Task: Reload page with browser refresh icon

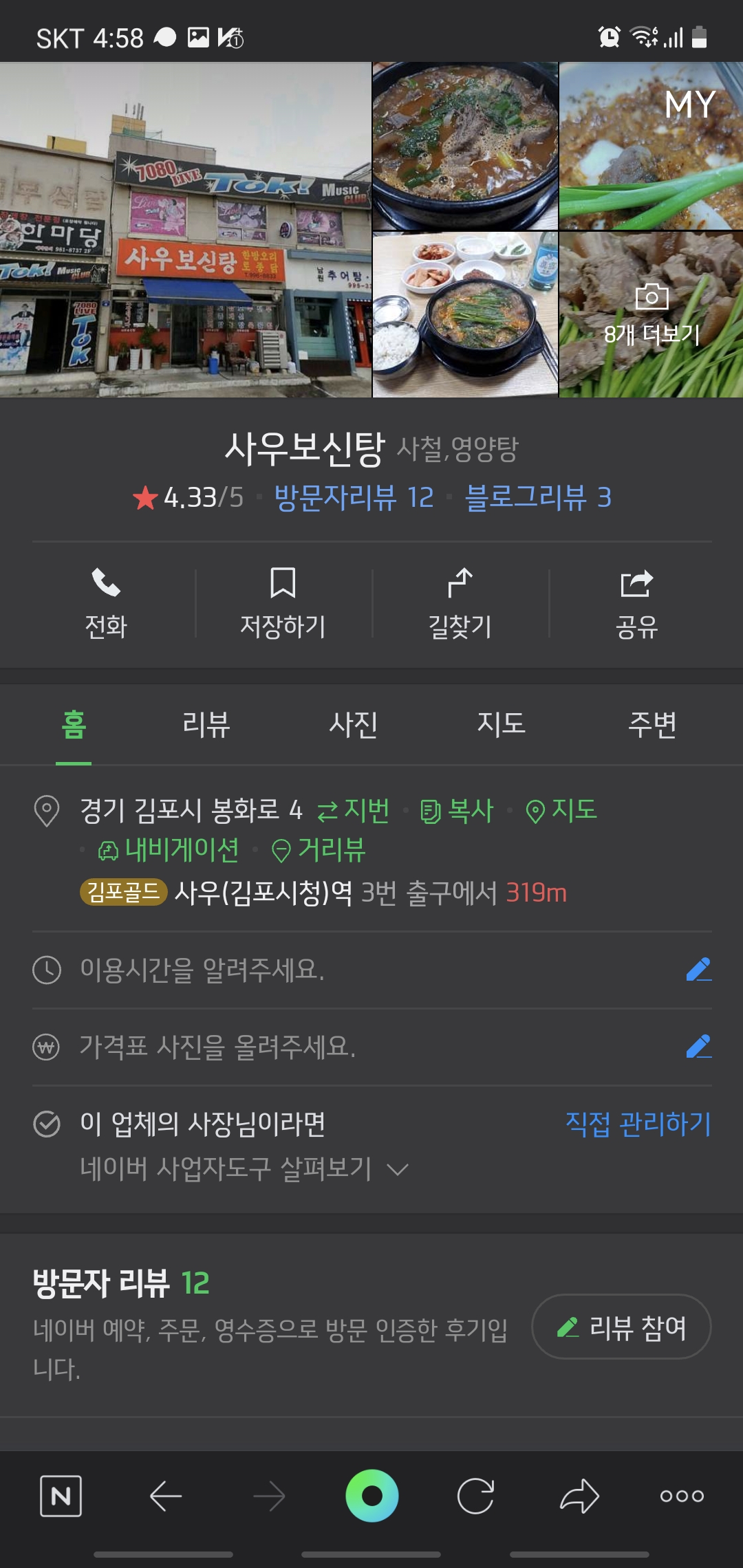Action: click(x=475, y=1496)
